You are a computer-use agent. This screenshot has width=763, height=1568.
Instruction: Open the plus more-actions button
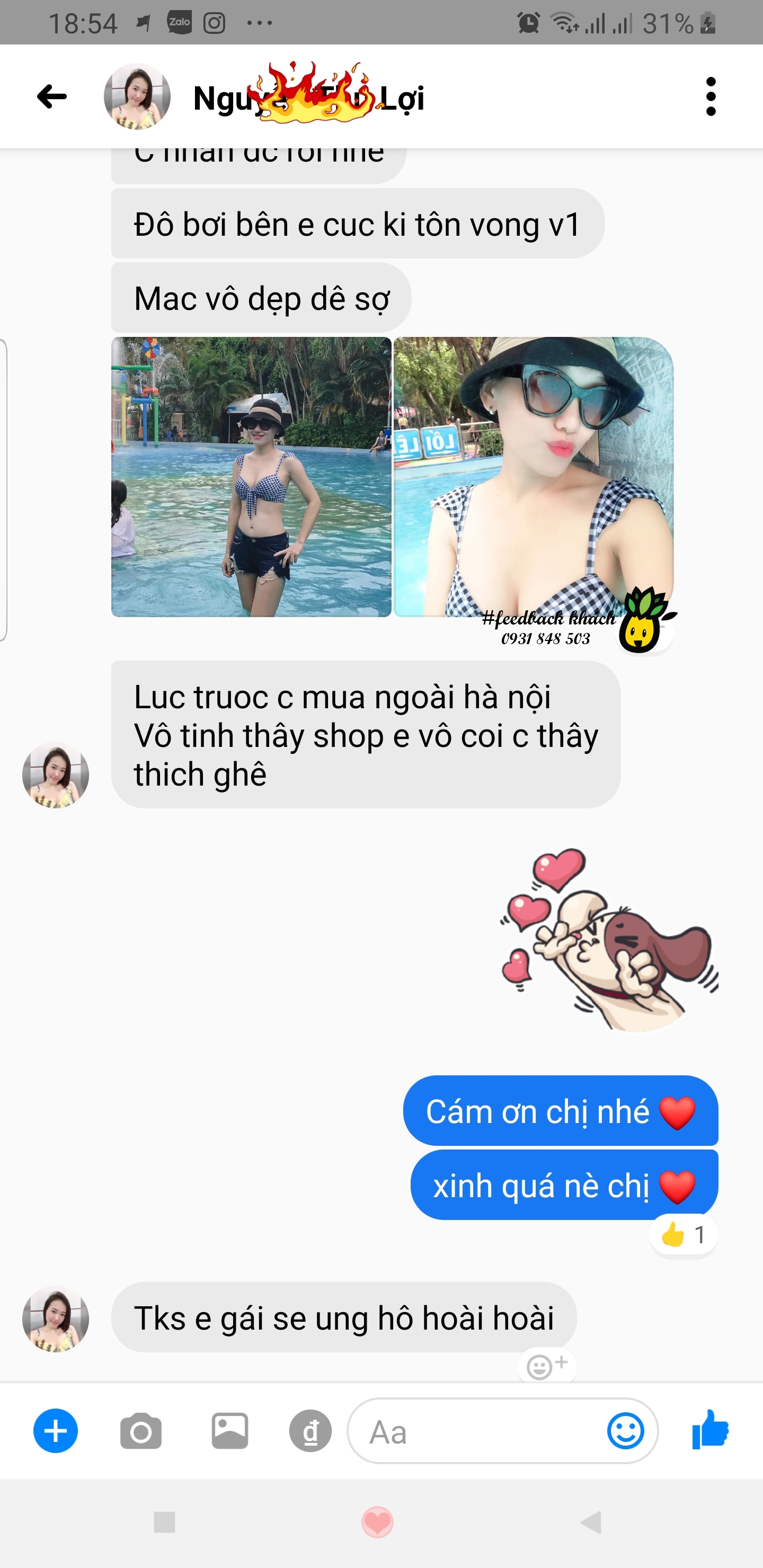[56, 1430]
